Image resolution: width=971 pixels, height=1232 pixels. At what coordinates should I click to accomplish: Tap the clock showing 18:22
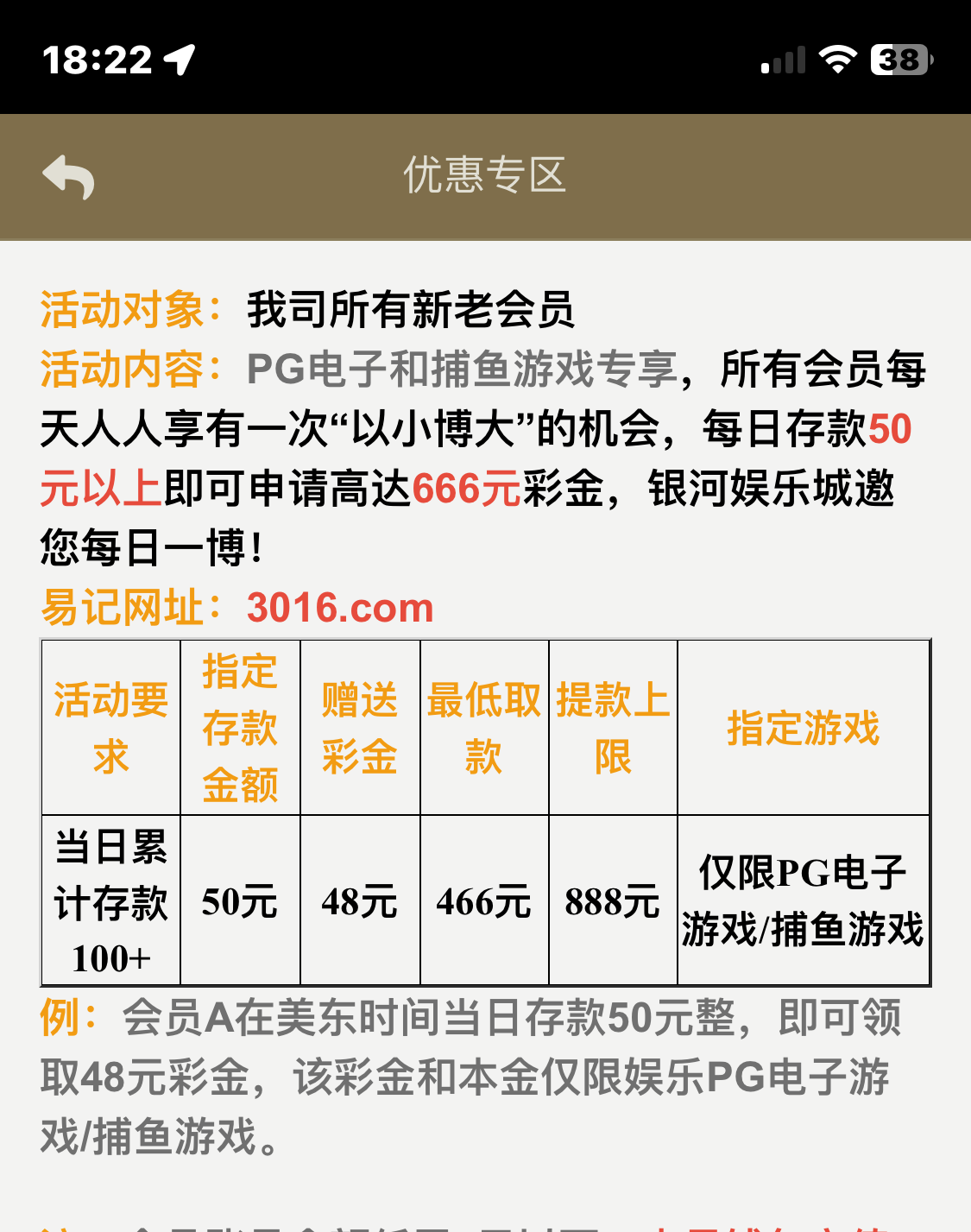pos(98,58)
